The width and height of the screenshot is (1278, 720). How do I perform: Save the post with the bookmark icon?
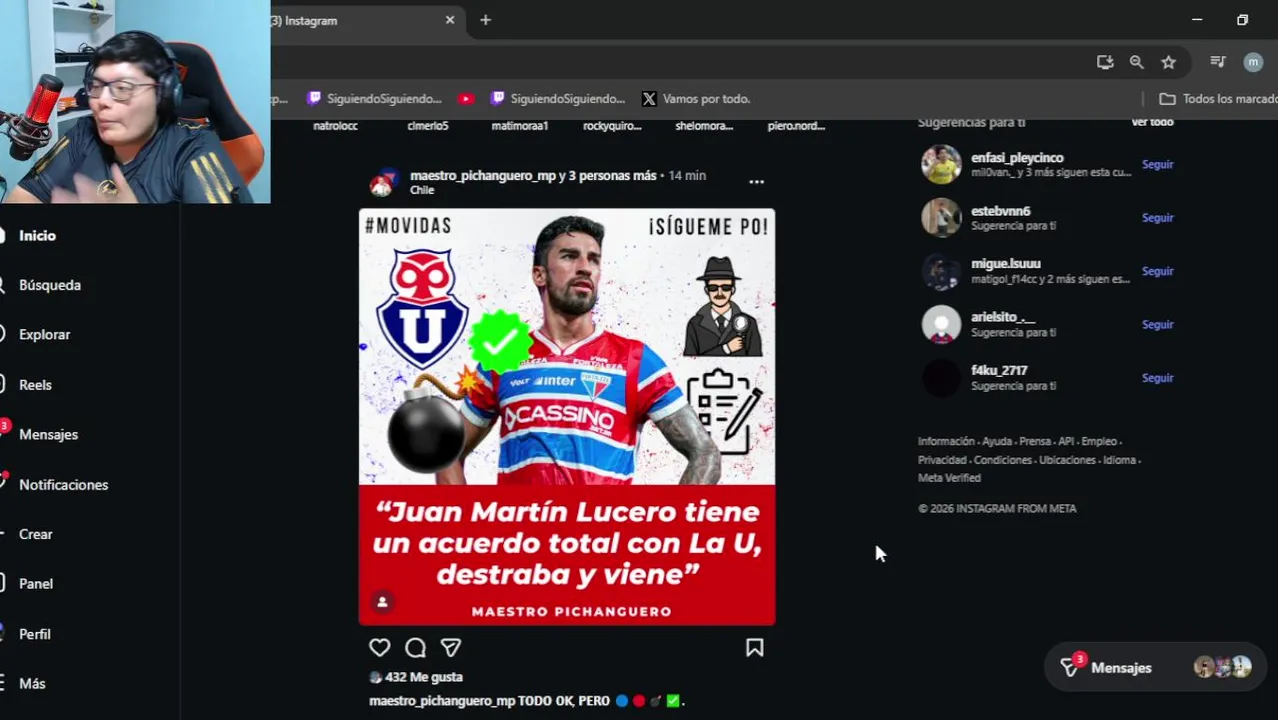755,648
